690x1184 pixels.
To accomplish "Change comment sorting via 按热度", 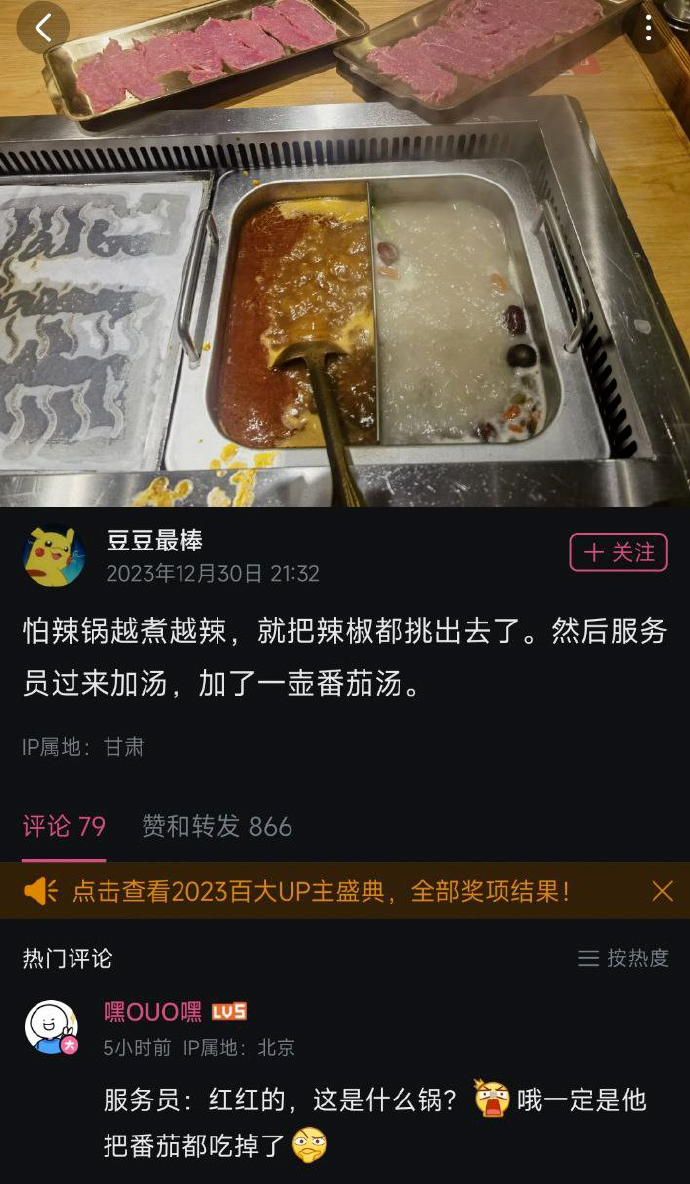I will 623,958.
